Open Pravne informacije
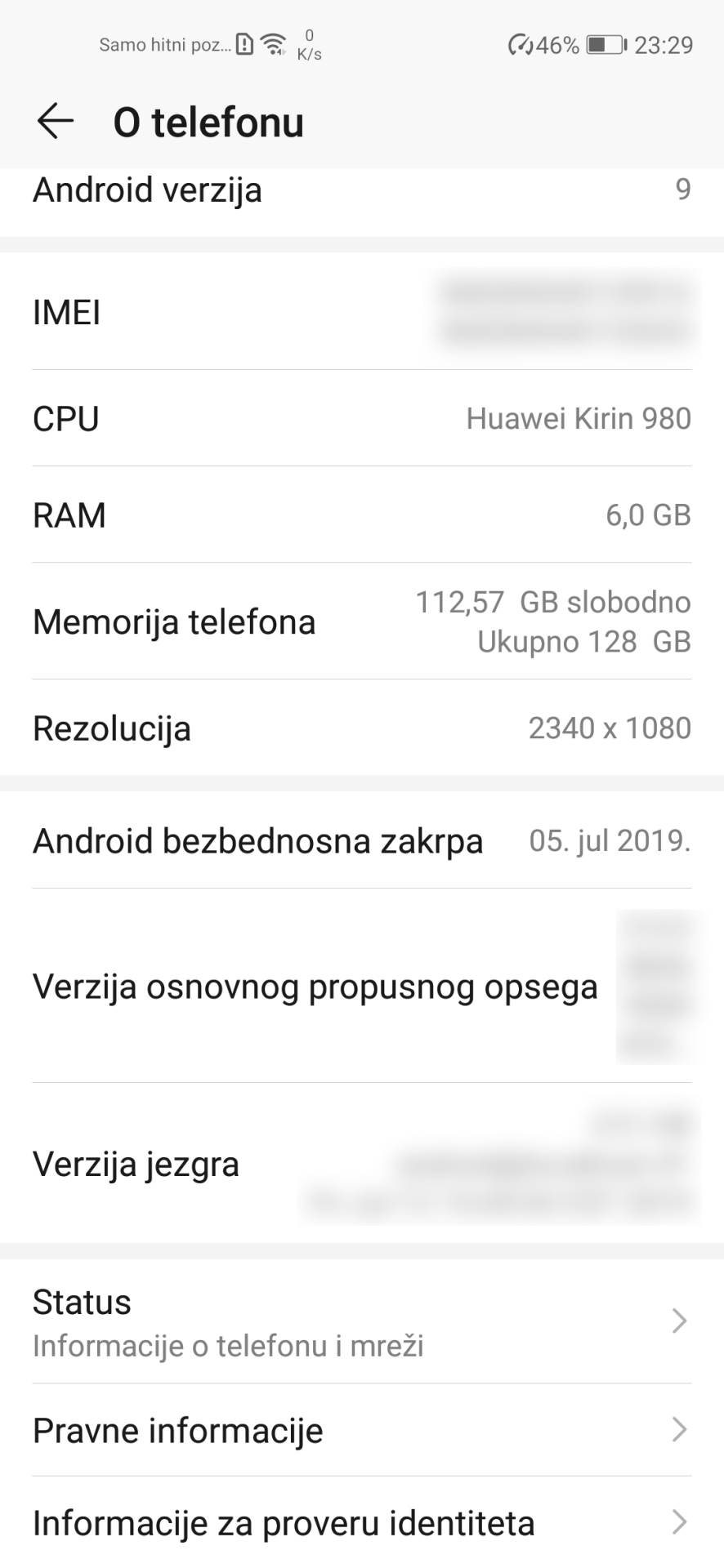This screenshot has width=724, height=1568. (x=361, y=1431)
